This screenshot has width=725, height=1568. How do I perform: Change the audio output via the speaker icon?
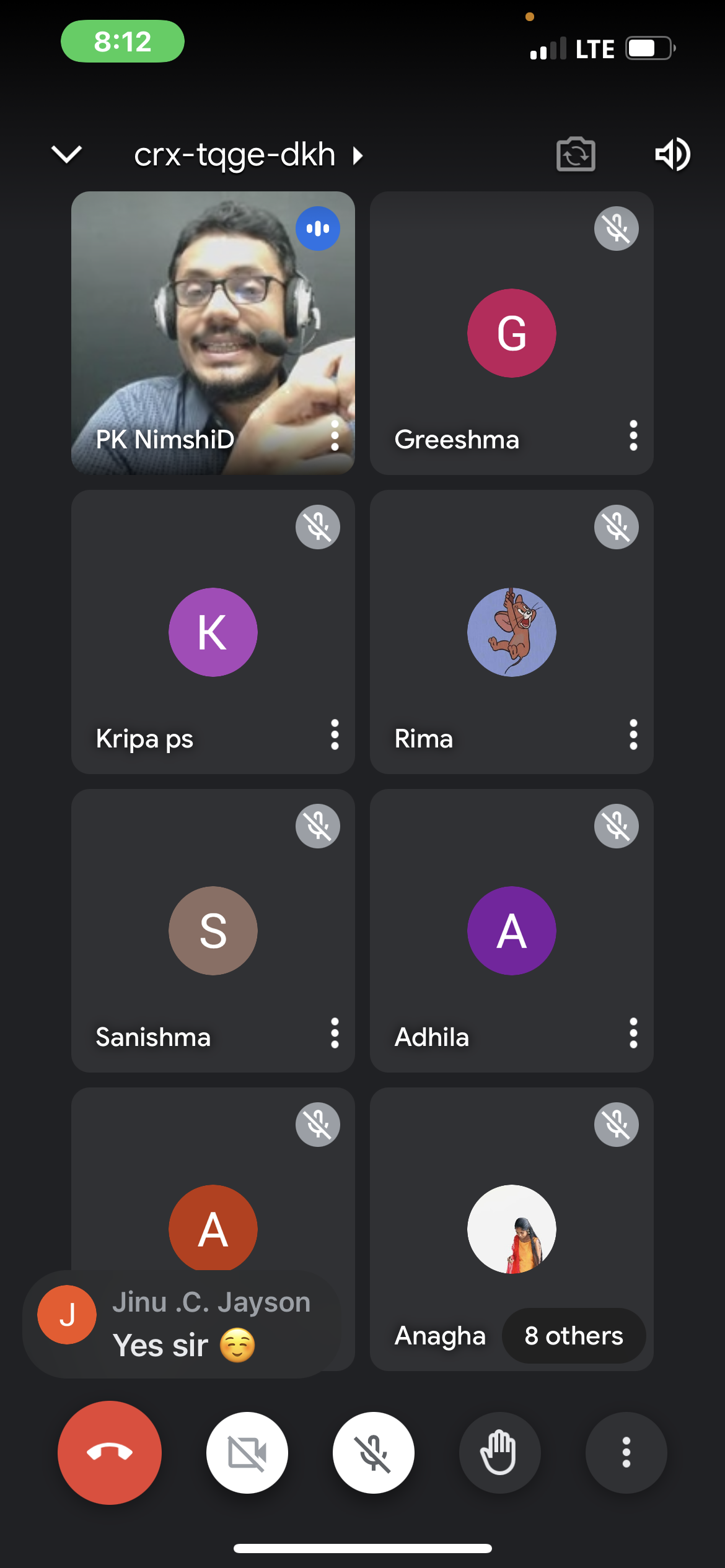672,154
